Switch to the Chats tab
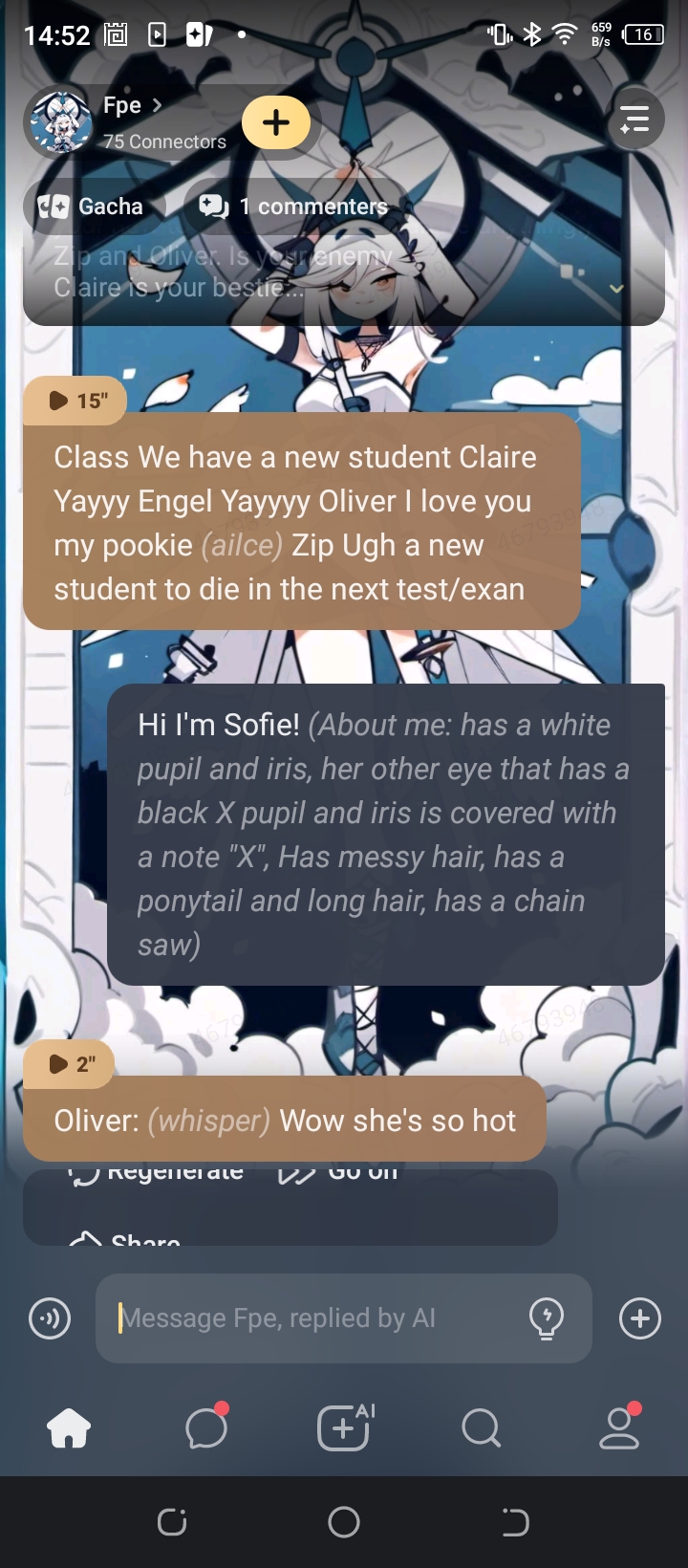 206,1428
